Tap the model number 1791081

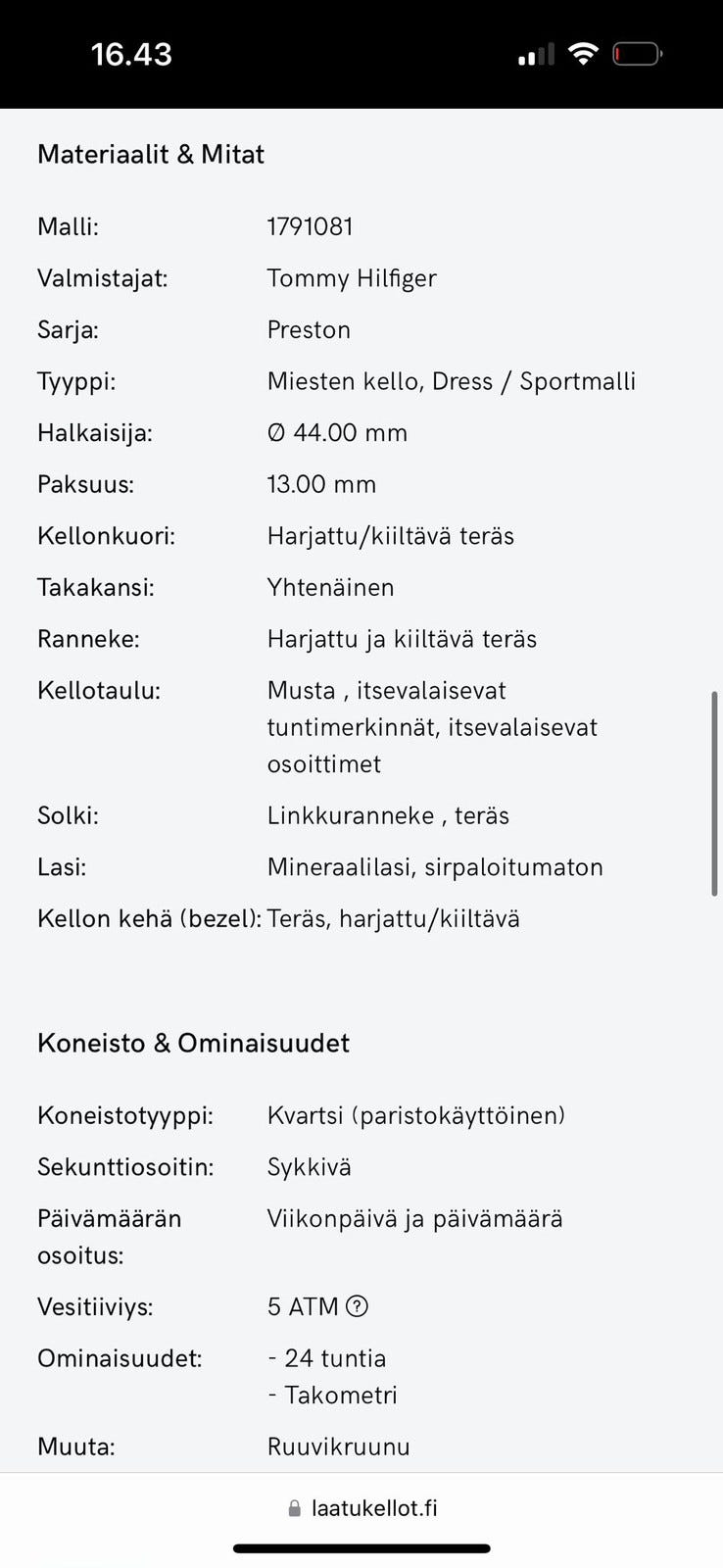tap(311, 226)
